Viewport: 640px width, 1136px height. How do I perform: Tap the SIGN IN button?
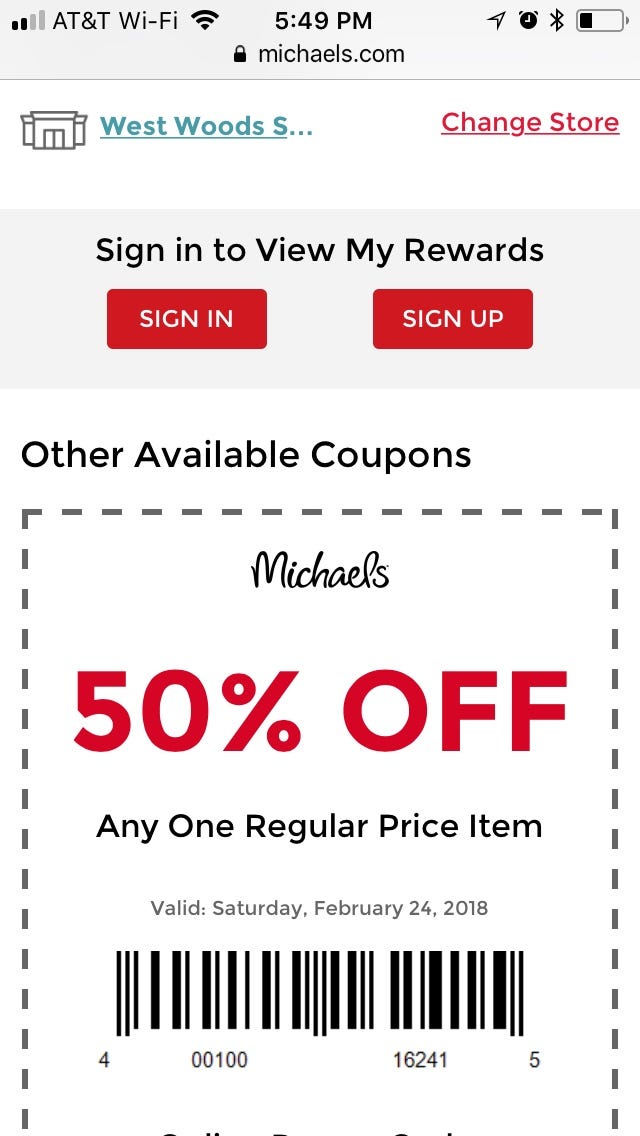[186, 319]
